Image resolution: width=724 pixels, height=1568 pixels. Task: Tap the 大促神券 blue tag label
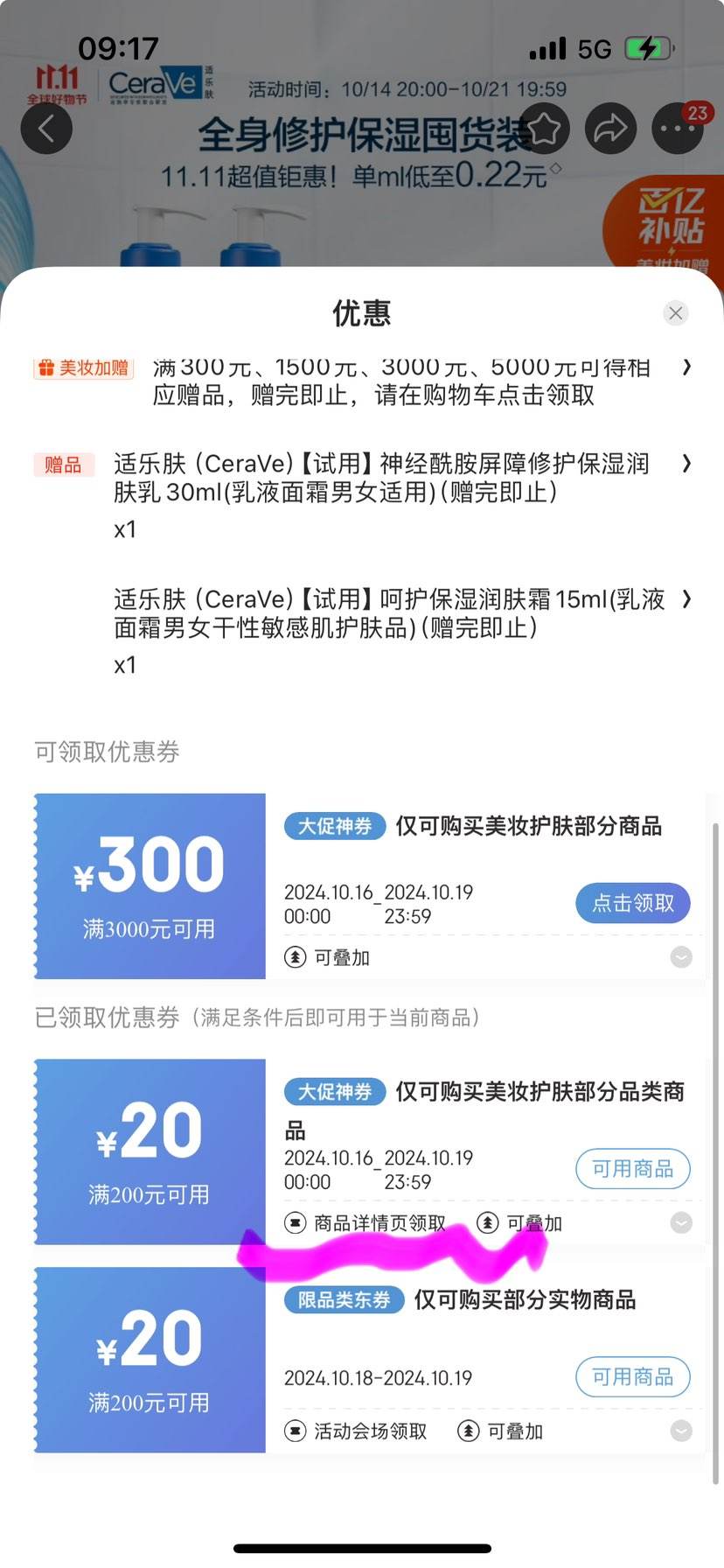(335, 825)
